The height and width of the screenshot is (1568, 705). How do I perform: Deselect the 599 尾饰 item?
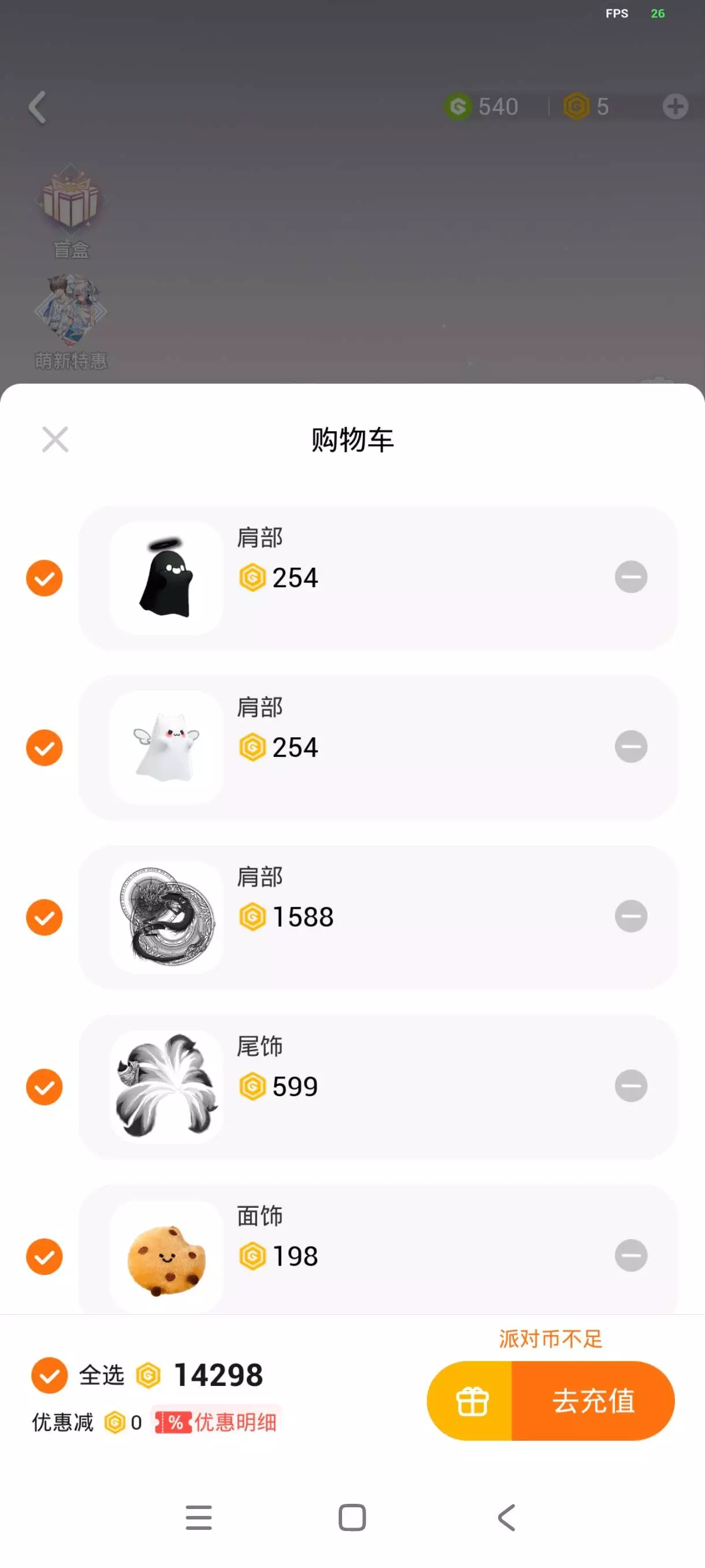pos(44,1086)
